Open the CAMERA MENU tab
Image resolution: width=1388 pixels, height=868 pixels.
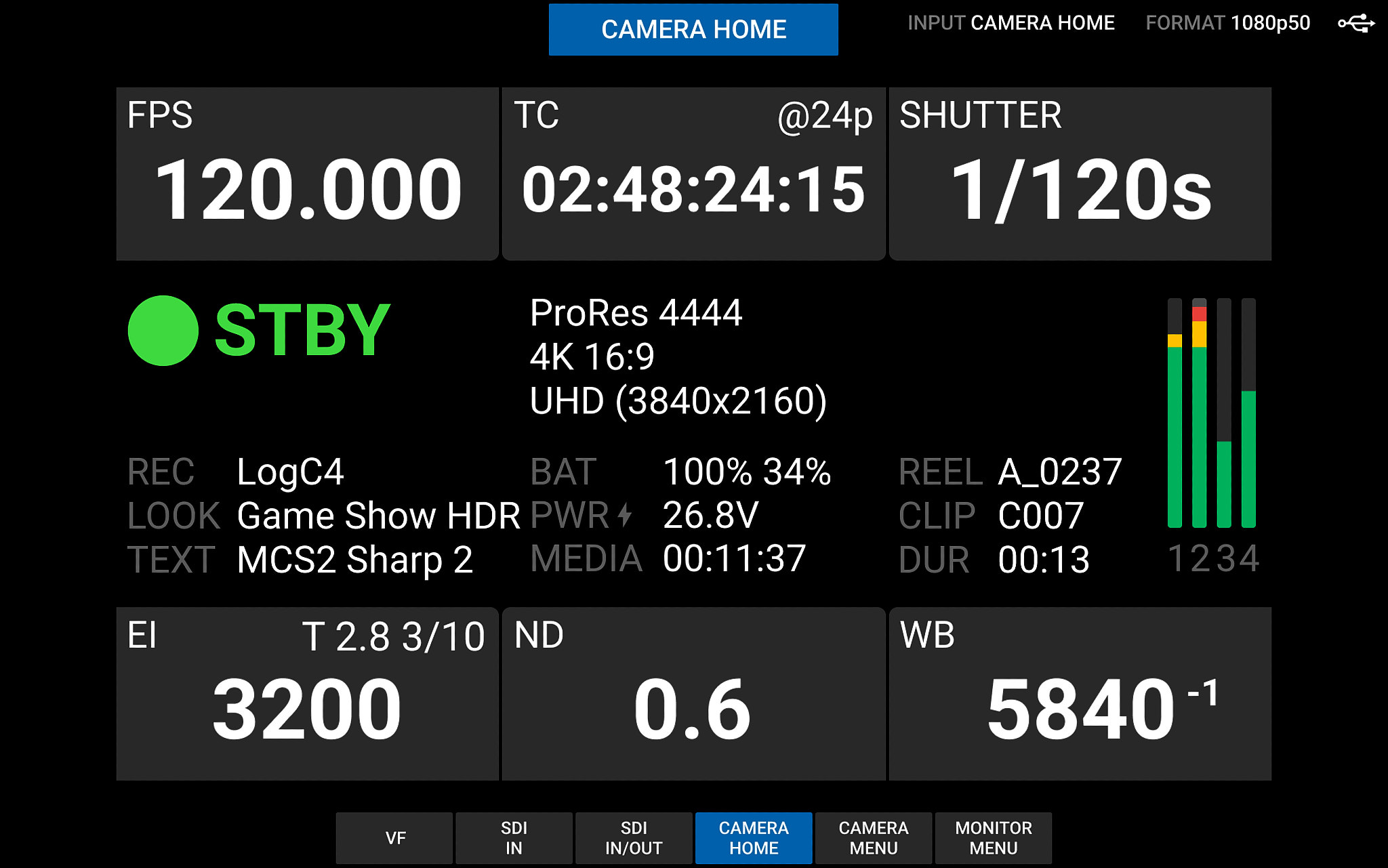click(873, 838)
